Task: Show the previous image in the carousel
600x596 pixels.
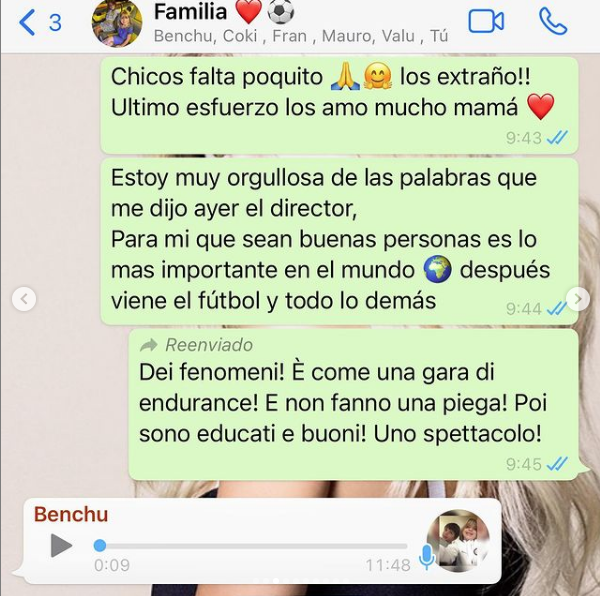Action: click(24, 298)
